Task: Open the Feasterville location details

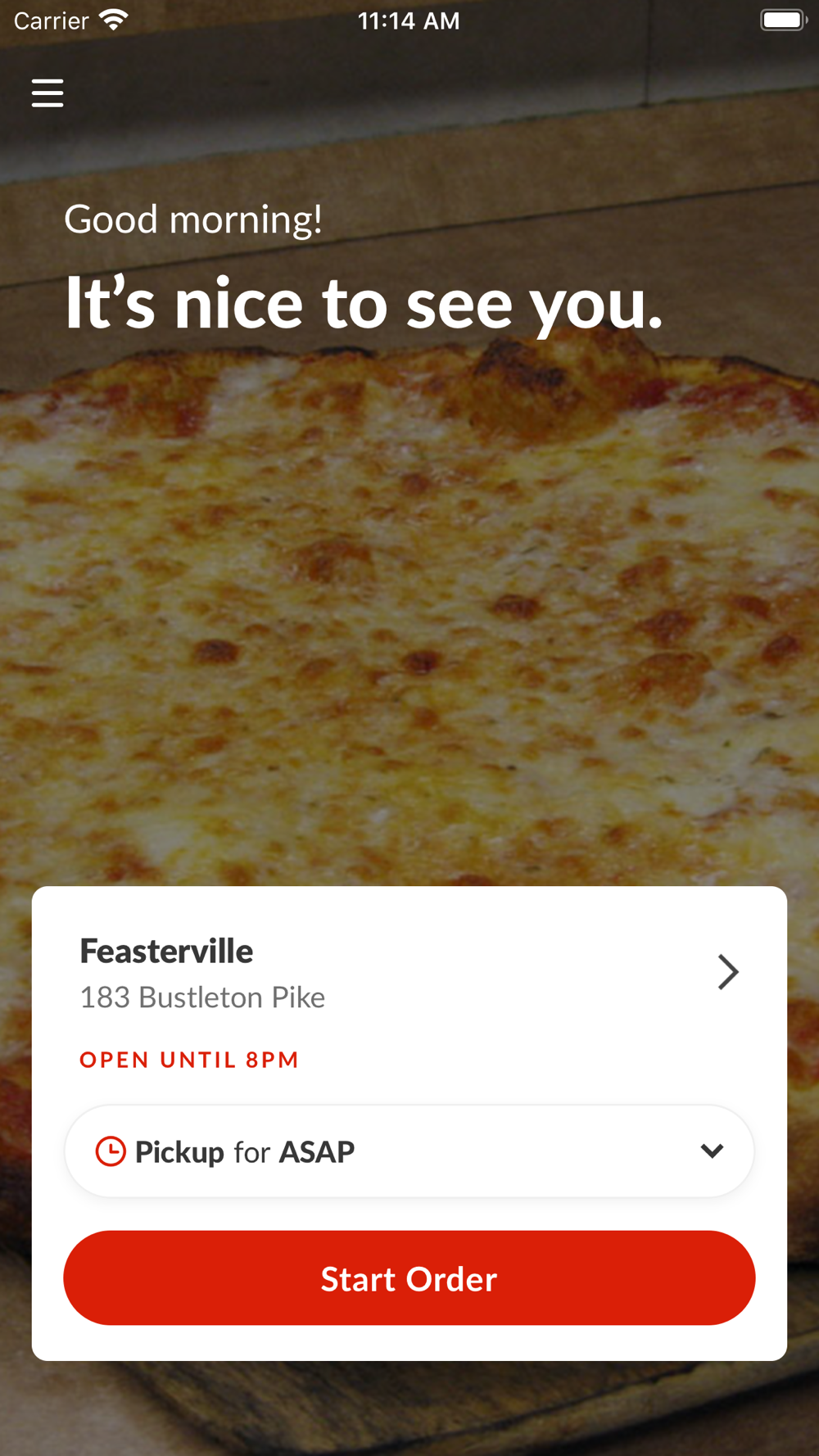Action: coord(726,972)
